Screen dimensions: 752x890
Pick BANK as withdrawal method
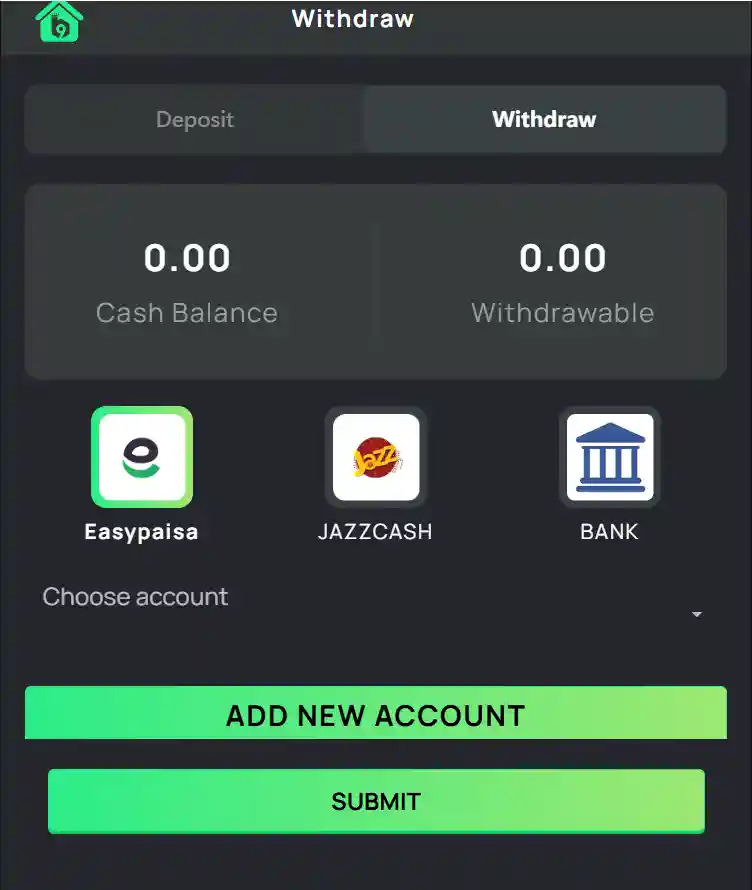[609, 458]
